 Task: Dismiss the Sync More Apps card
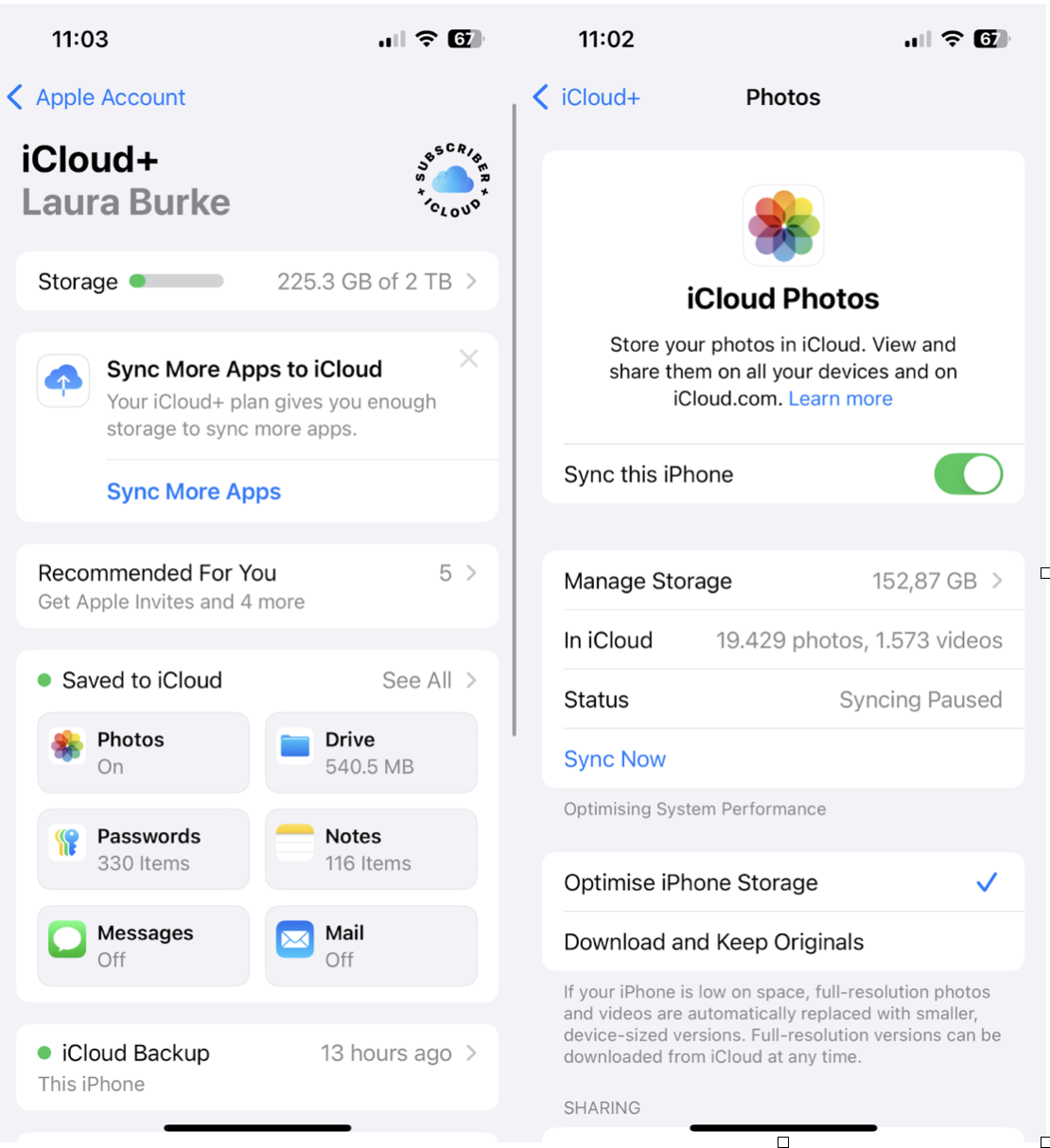pos(468,358)
